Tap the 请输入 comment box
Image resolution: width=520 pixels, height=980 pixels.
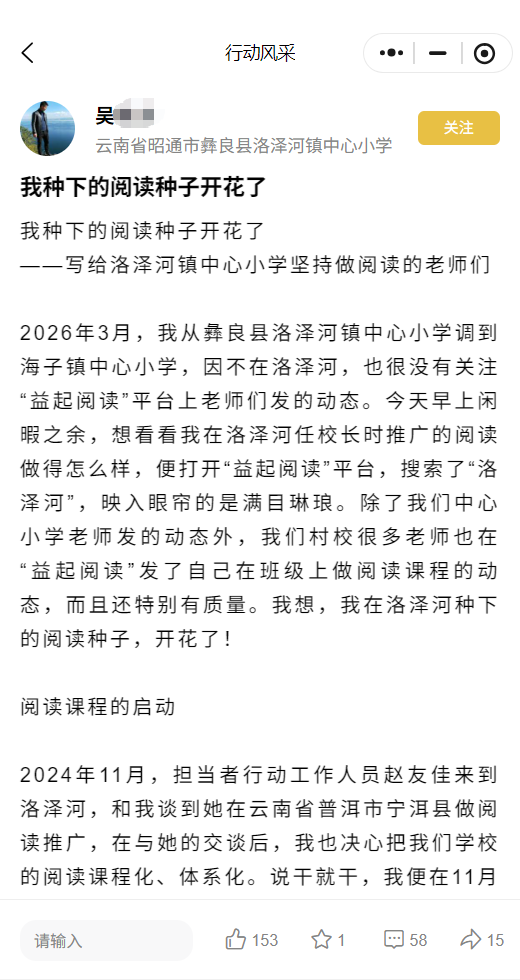[x=106, y=941]
